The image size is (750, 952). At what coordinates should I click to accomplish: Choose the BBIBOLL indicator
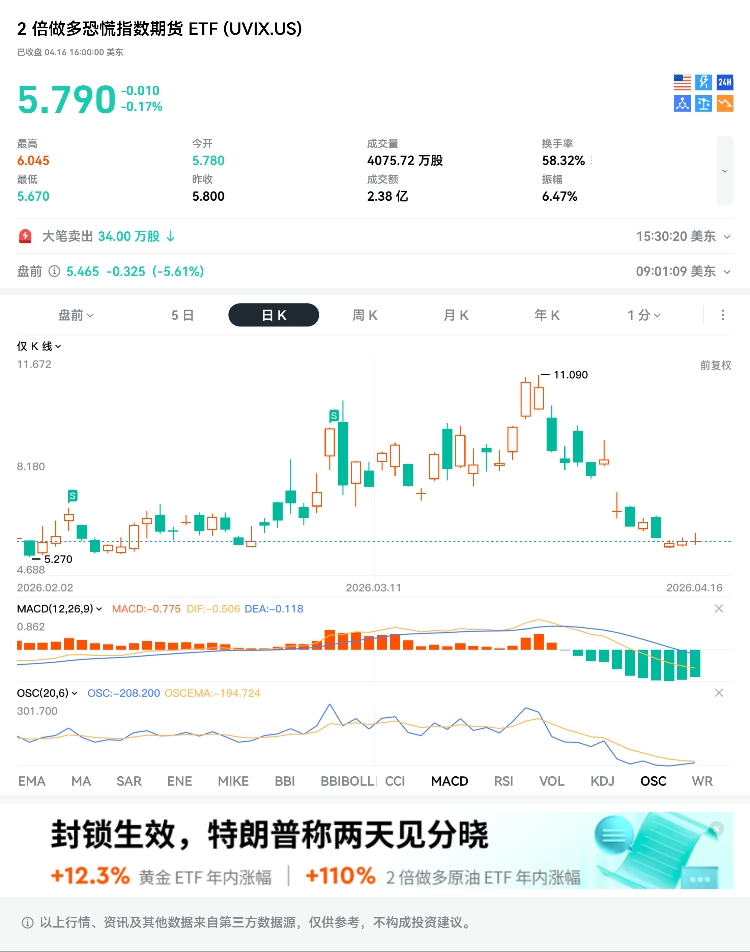[347, 781]
